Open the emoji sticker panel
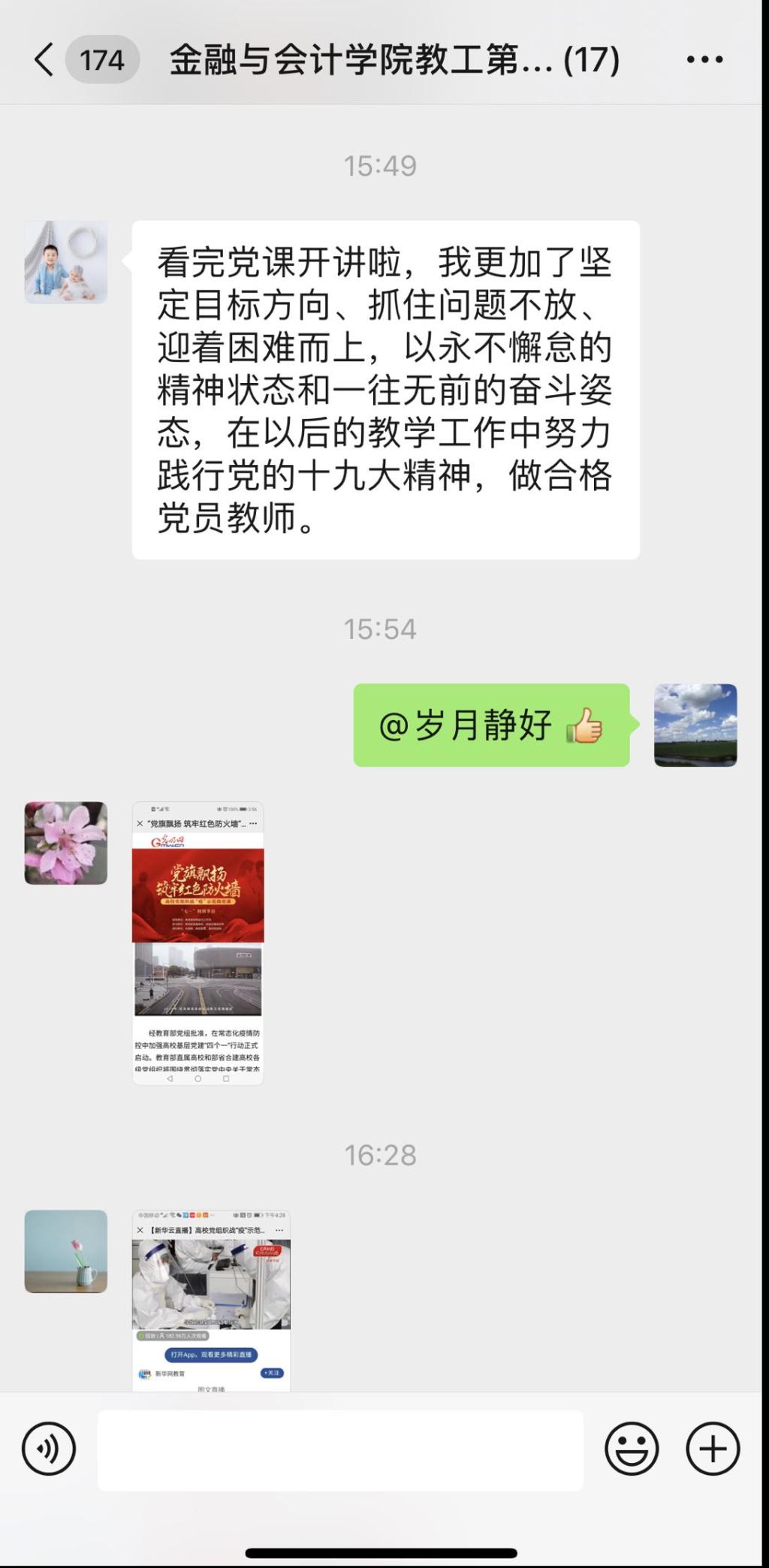The height and width of the screenshot is (1568, 769). pyautogui.click(x=632, y=1449)
